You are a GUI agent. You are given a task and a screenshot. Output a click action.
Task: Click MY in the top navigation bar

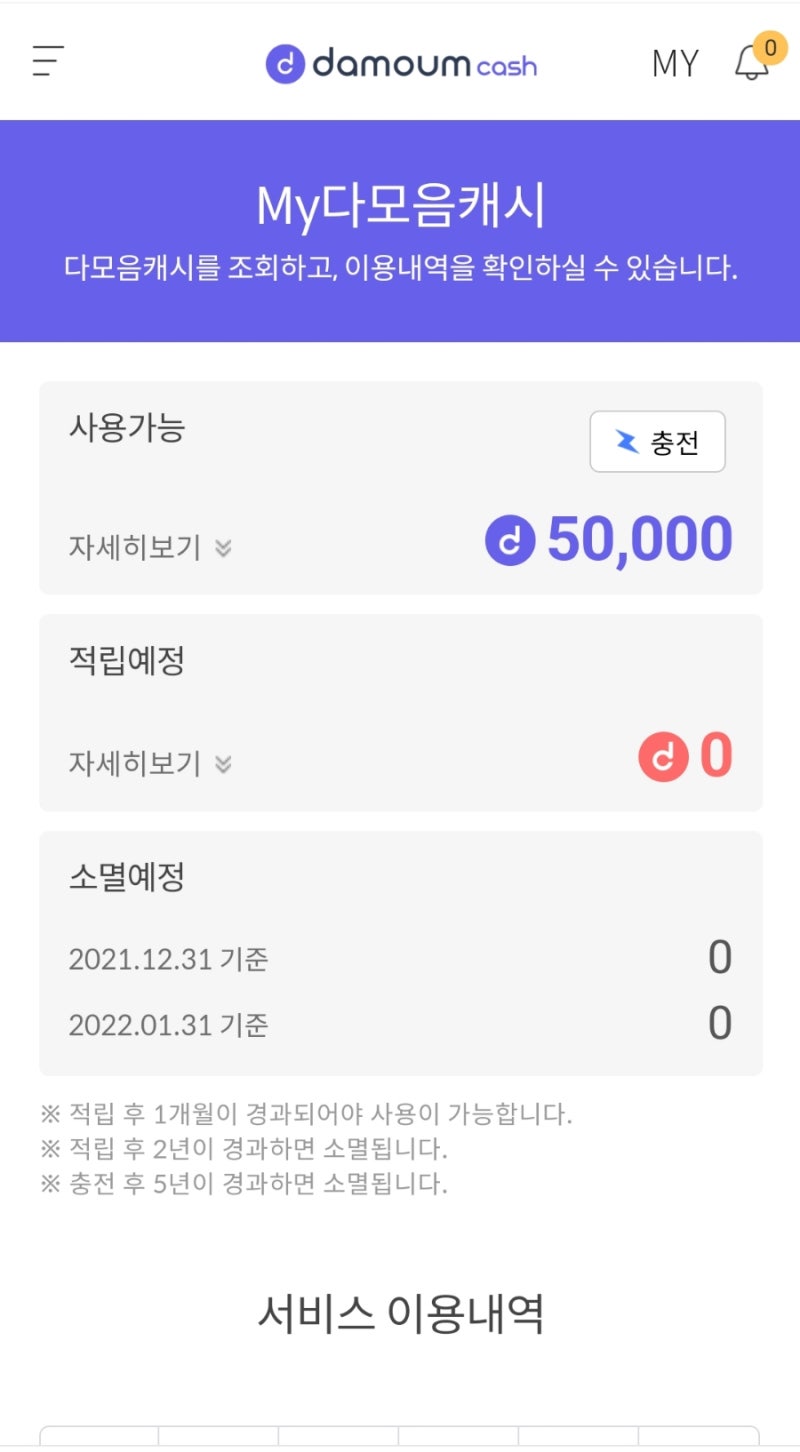[676, 63]
